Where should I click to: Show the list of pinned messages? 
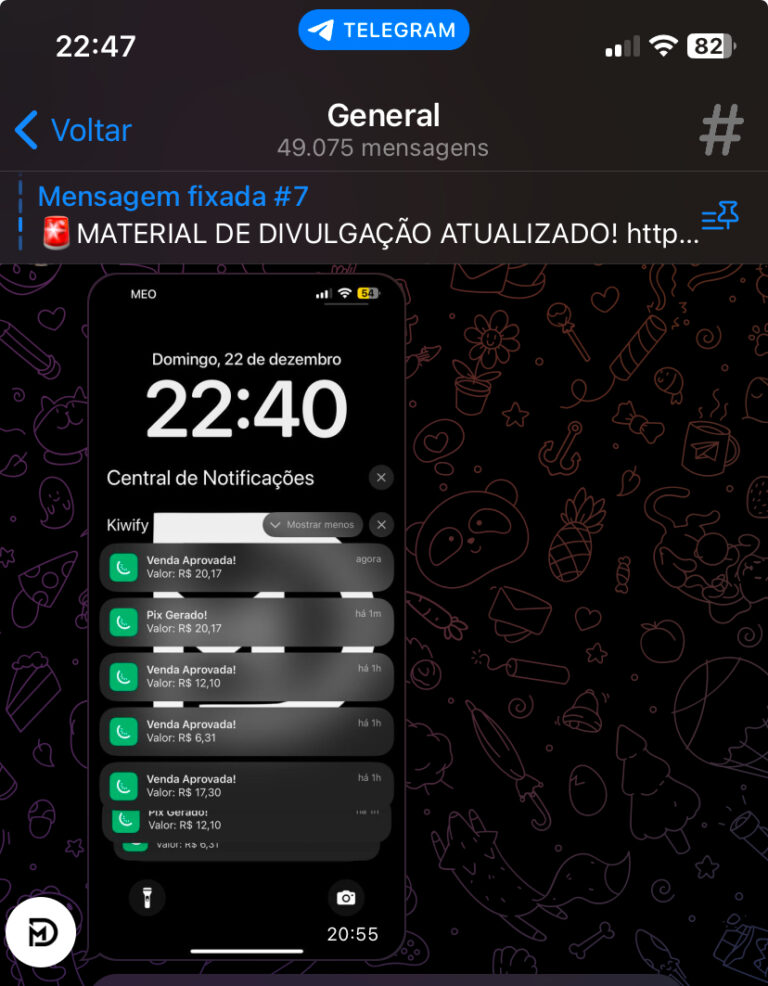720,216
